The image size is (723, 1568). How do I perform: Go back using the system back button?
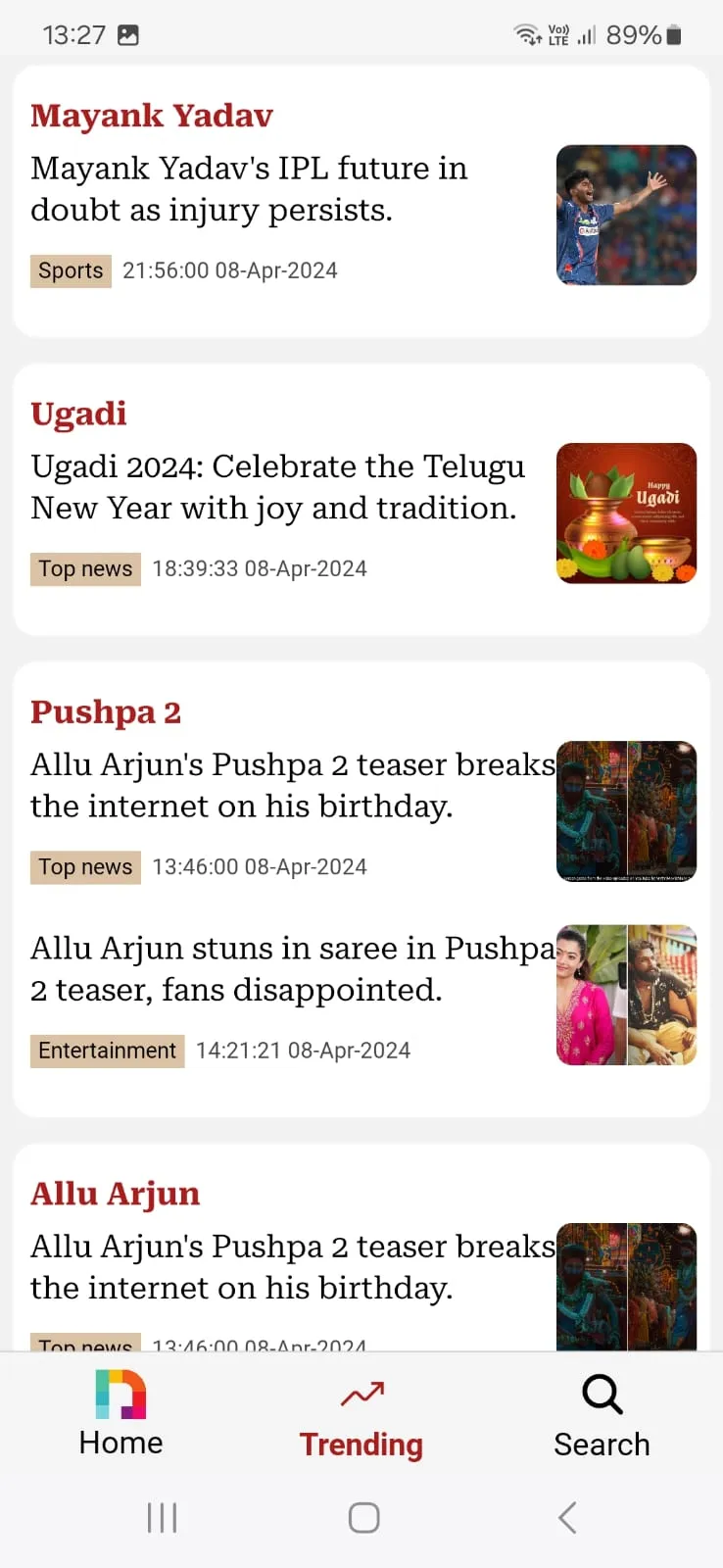566,1518
